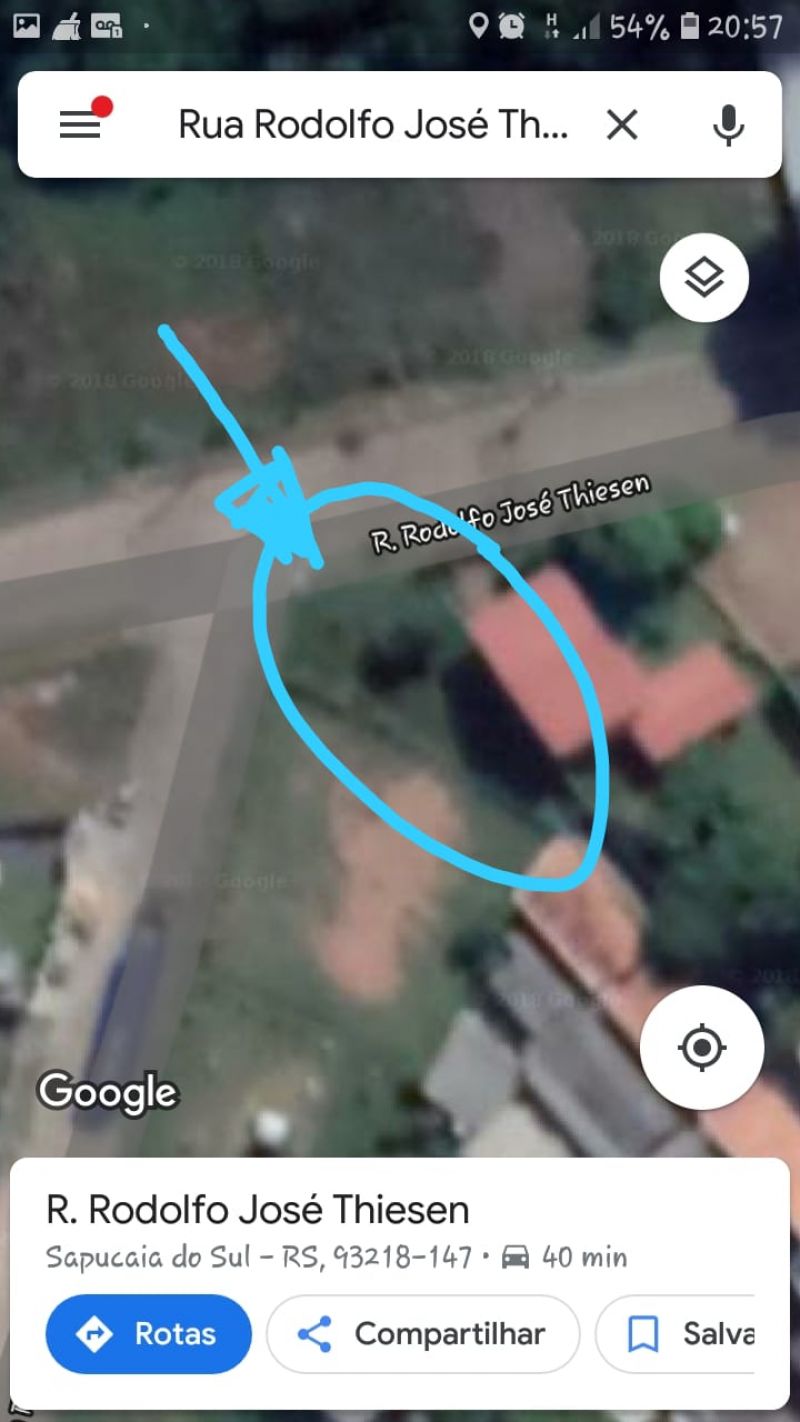The height and width of the screenshot is (1422, 800).
Task: Select the street label R. Rodolfo José Thiesen
Action: (510, 515)
